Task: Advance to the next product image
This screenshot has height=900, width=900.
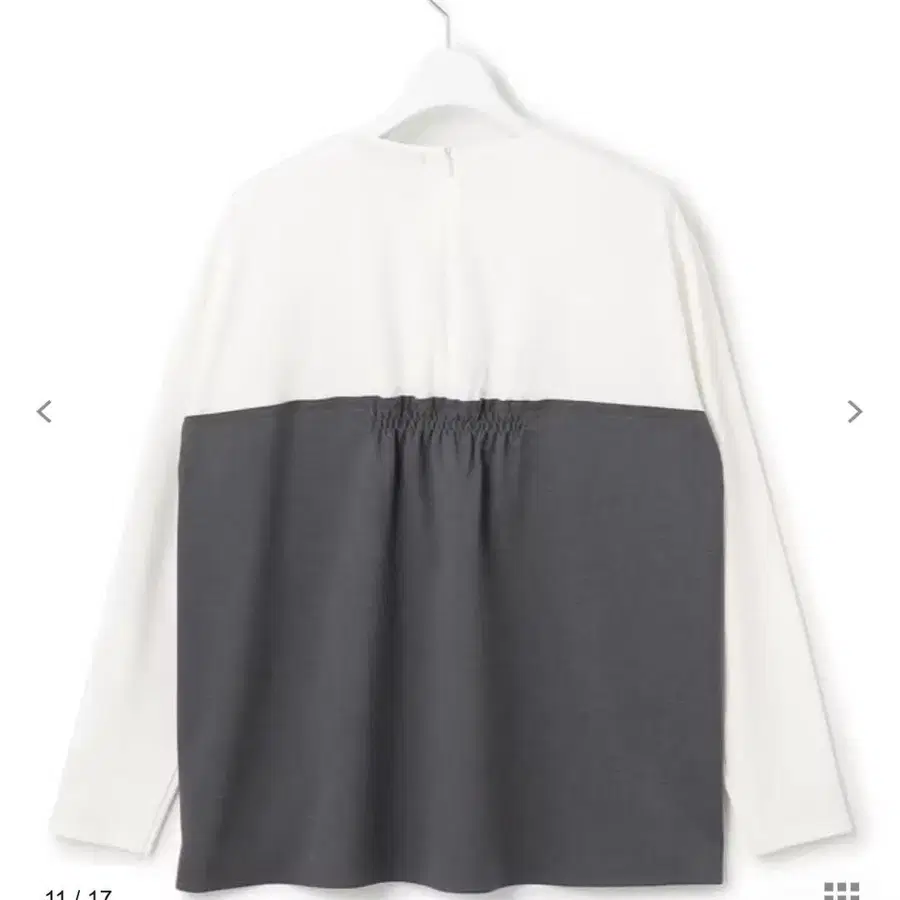Action: pyautogui.click(x=854, y=411)
